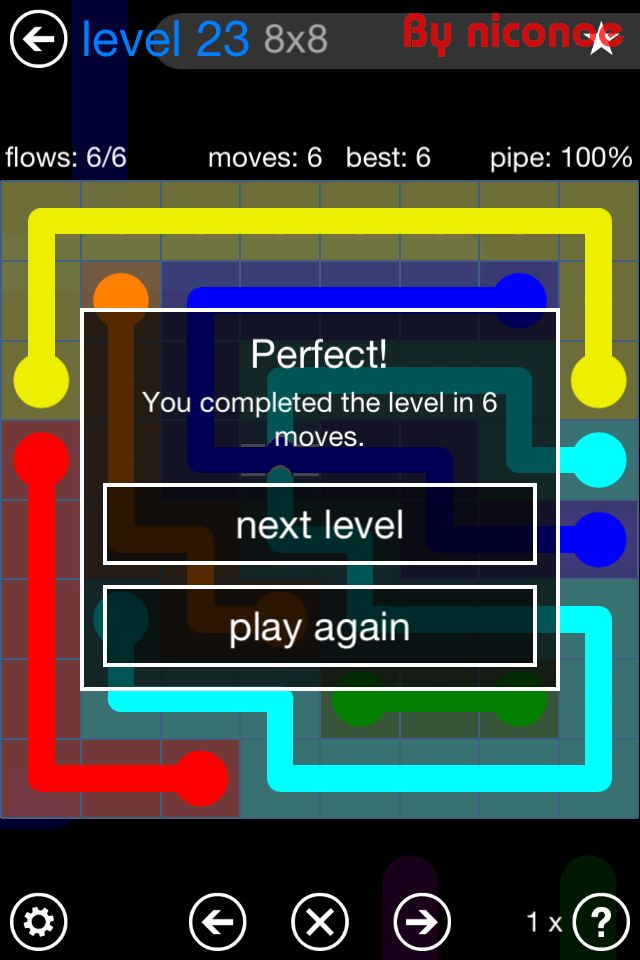Screen dimensions: 640x960
Task: Tap the back arrow beside level 23
Action: (x=38, y=40)
